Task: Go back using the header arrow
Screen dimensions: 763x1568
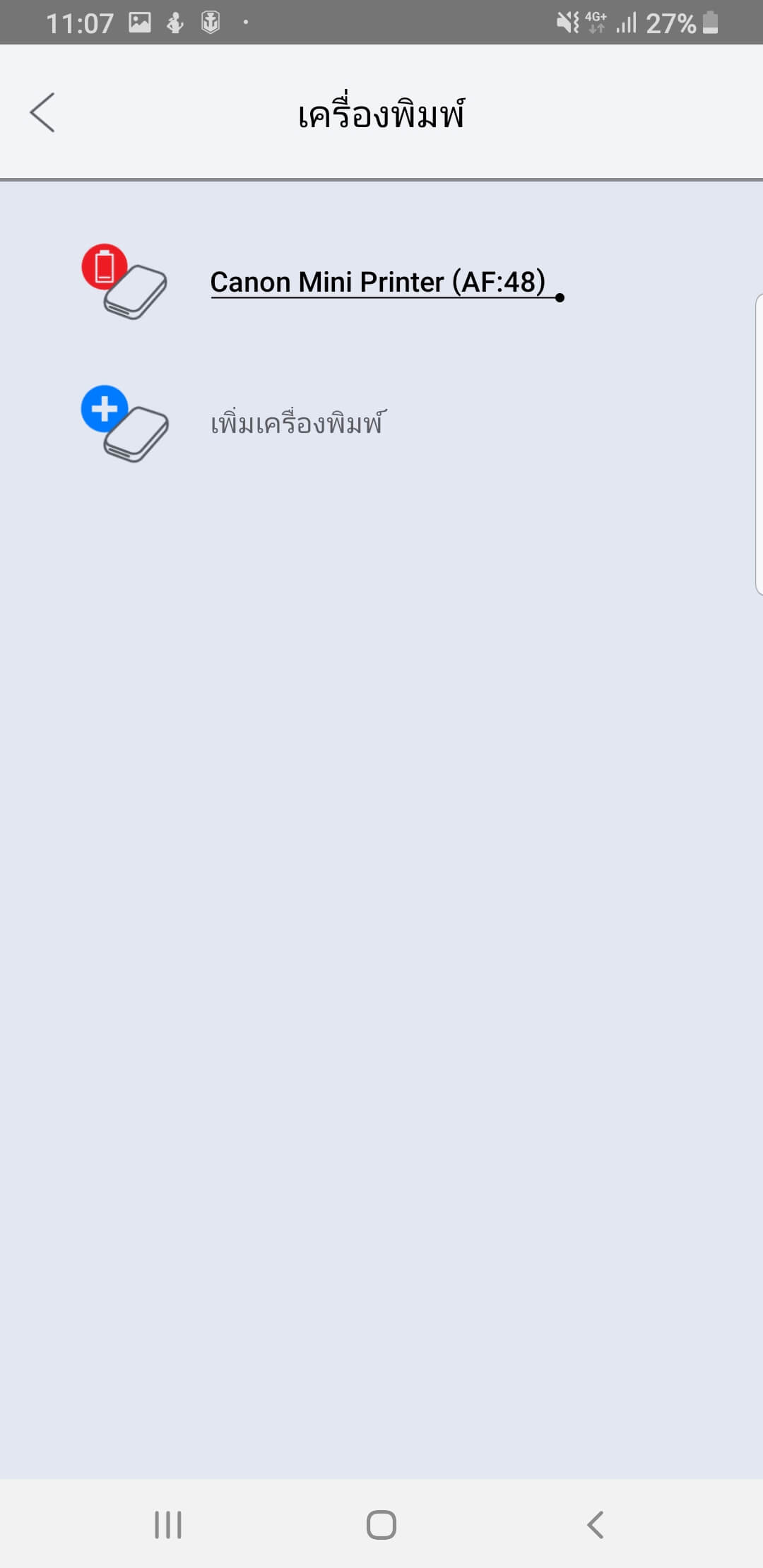Action: [42, 112]
